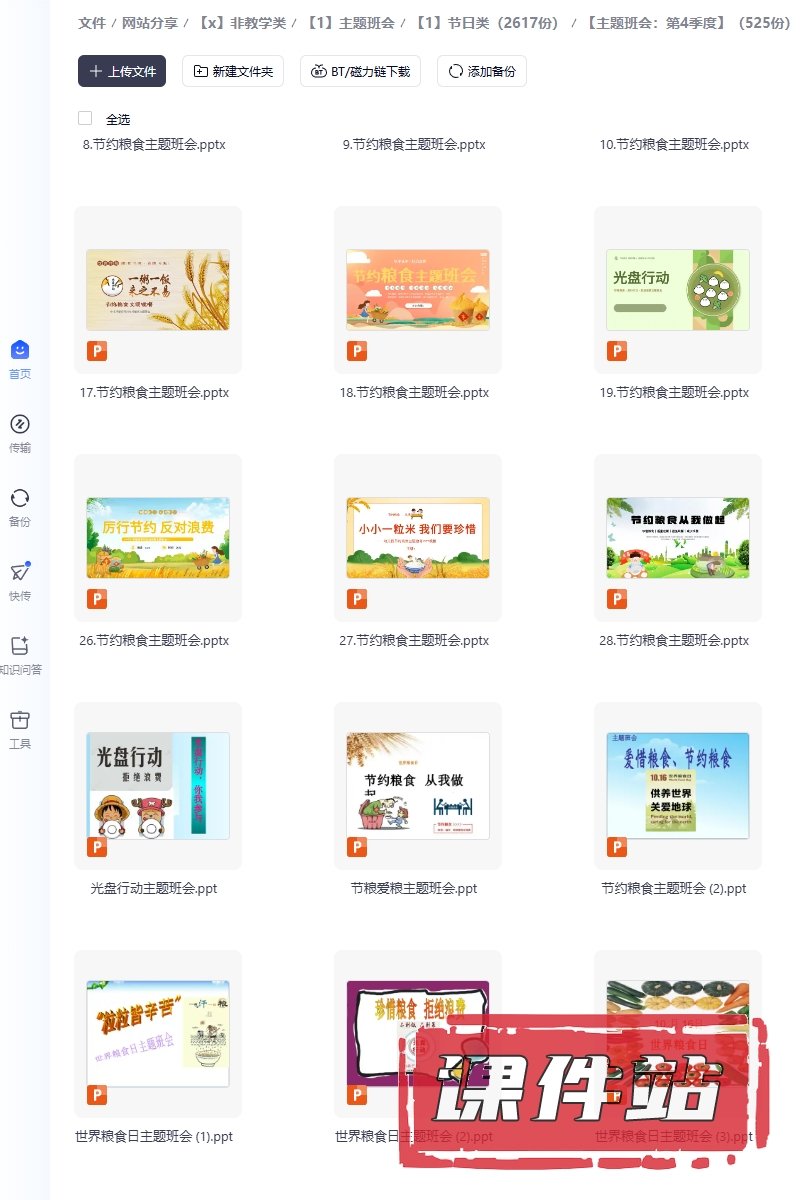
Task: Open 光盘行动主题班会.ppt
Action: [x=158, y=786]
